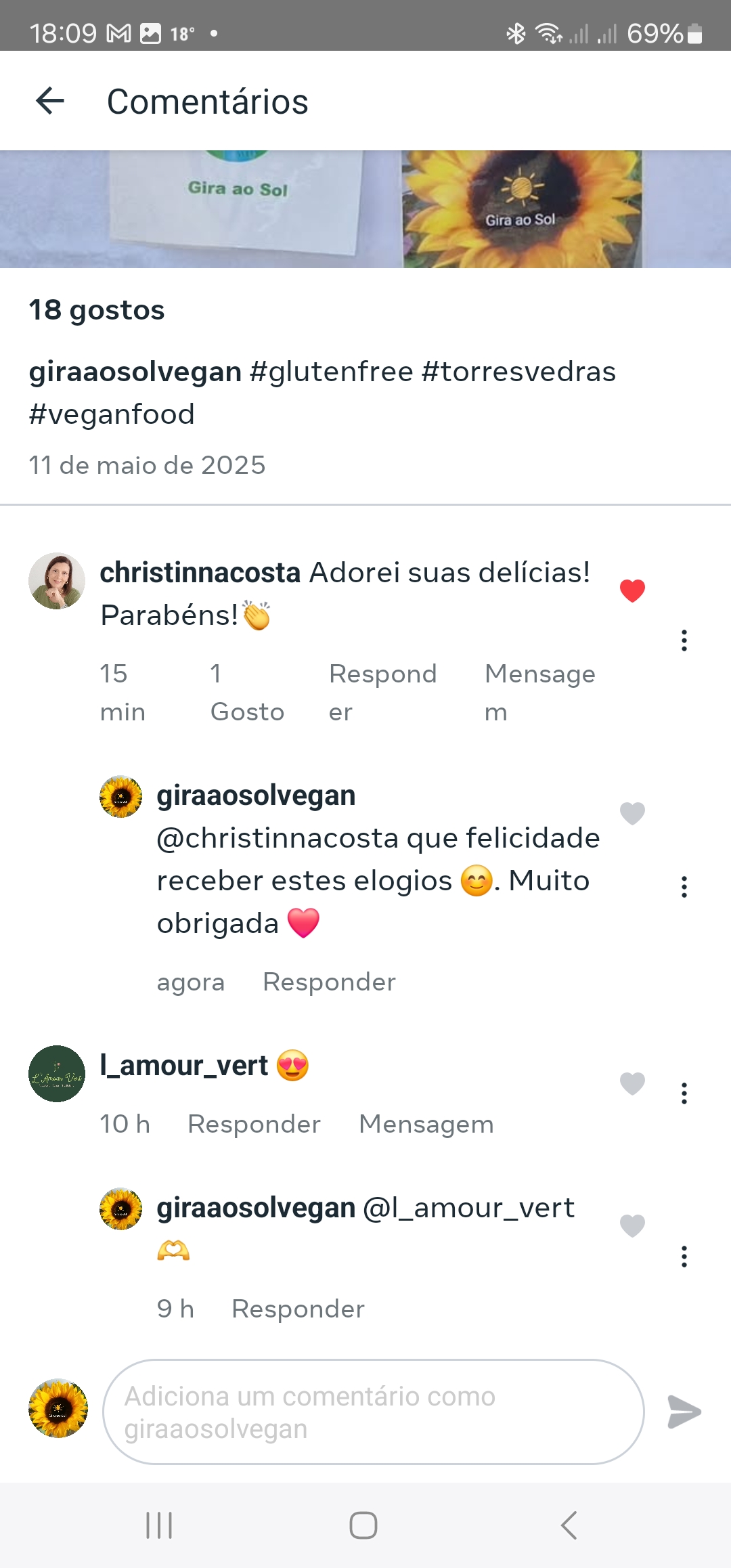Screen dimensions: 731x1568
Task: Focus the add comment field
Action: coord(373,1412)
